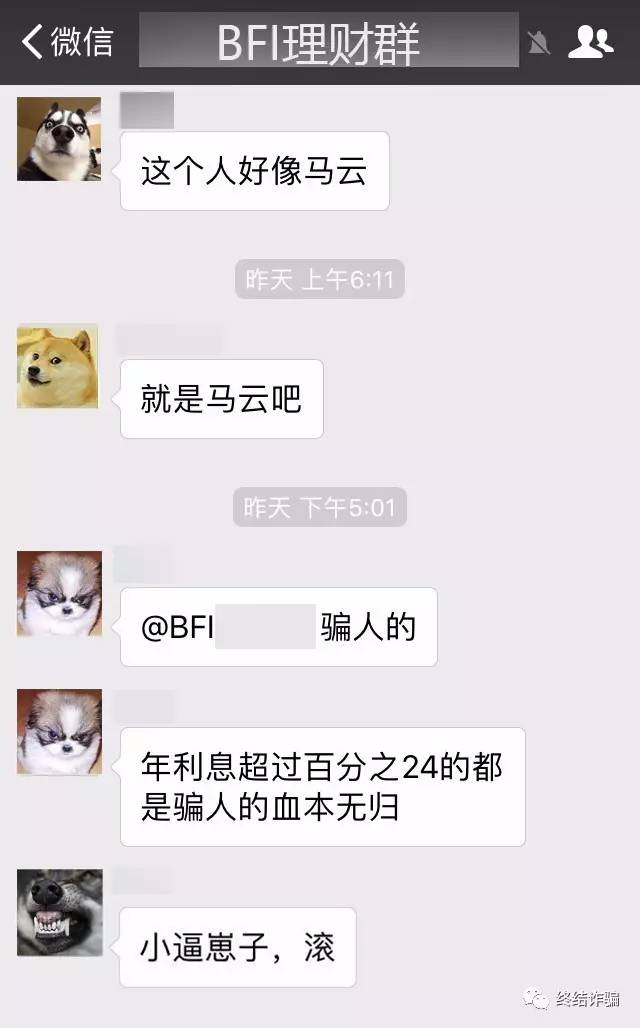The height and width of the screenshot is (1028, 640).
Task: Open avatar beside the 年利息超过百分之24 message
Action: click(x=59, y=732)
